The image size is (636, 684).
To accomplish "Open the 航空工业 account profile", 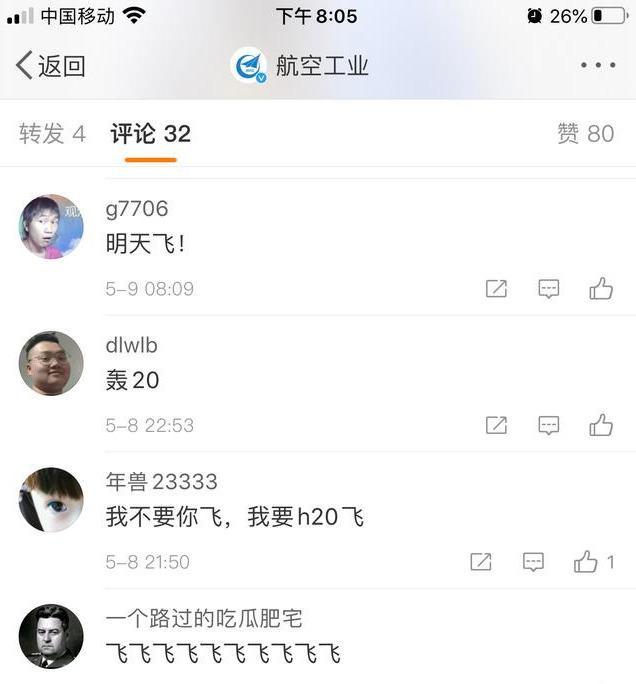I will pos(301,66).
